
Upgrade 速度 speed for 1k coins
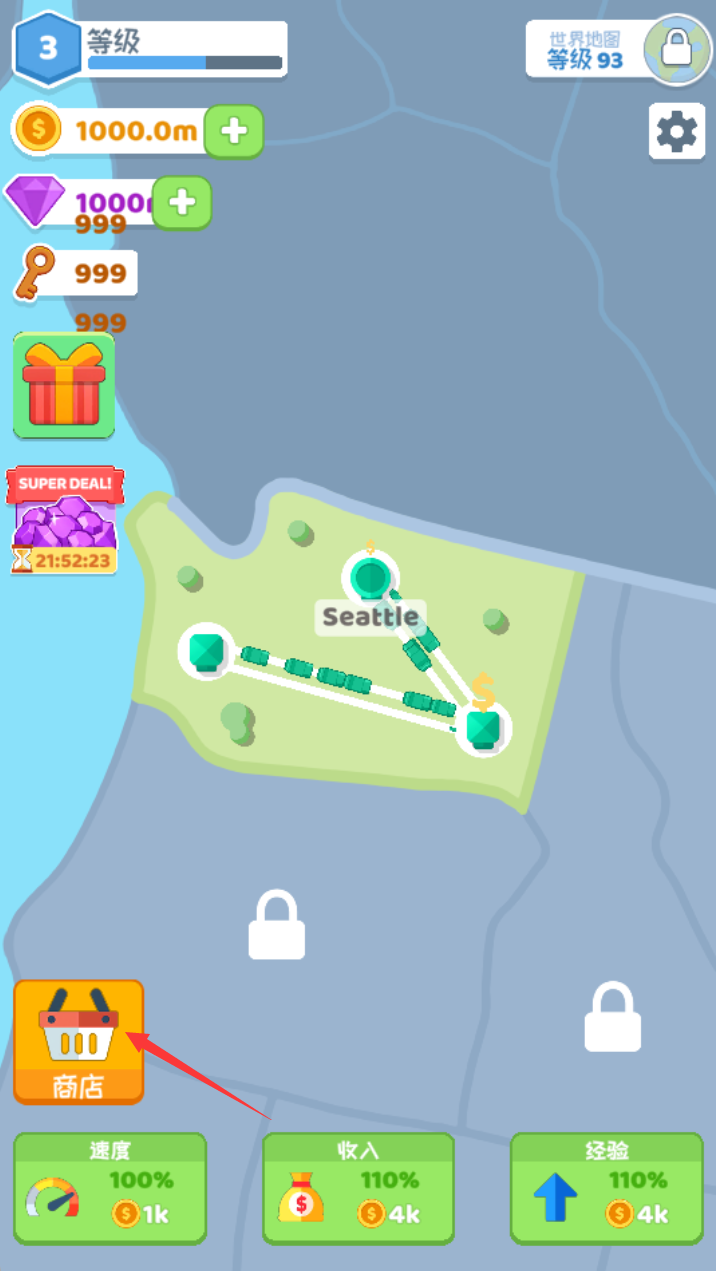[110, 1188]
